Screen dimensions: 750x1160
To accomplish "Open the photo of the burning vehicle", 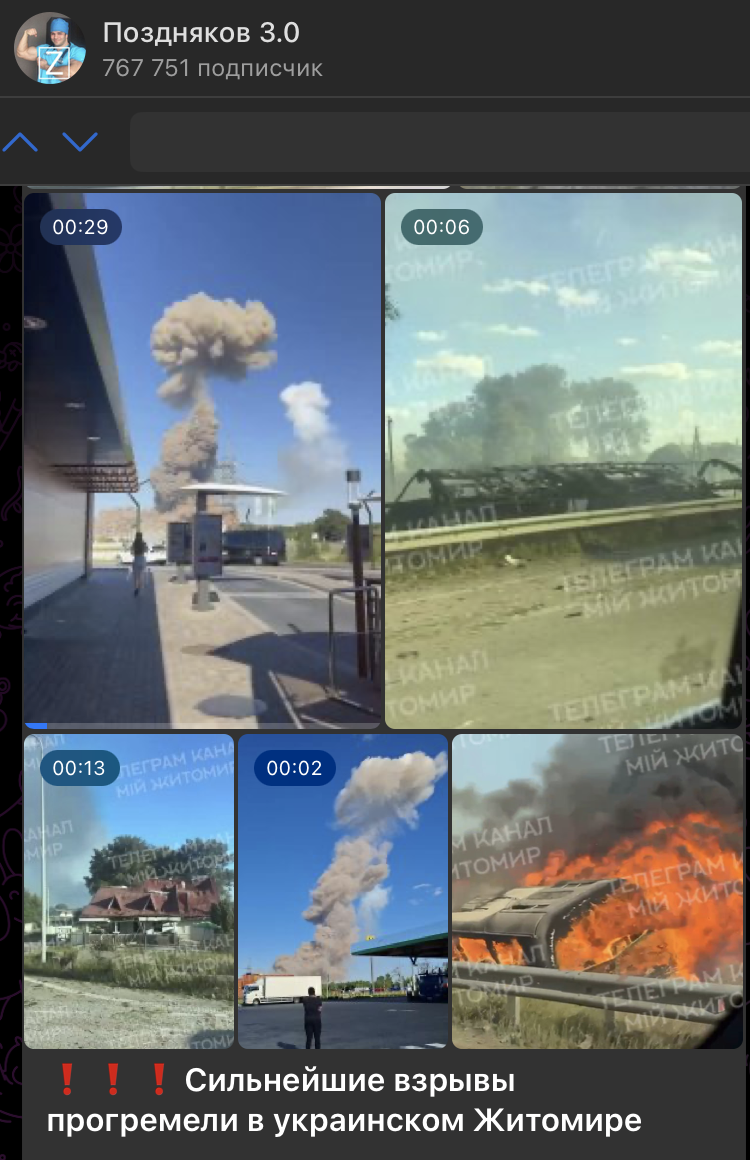I will click(x=597, y=891).
